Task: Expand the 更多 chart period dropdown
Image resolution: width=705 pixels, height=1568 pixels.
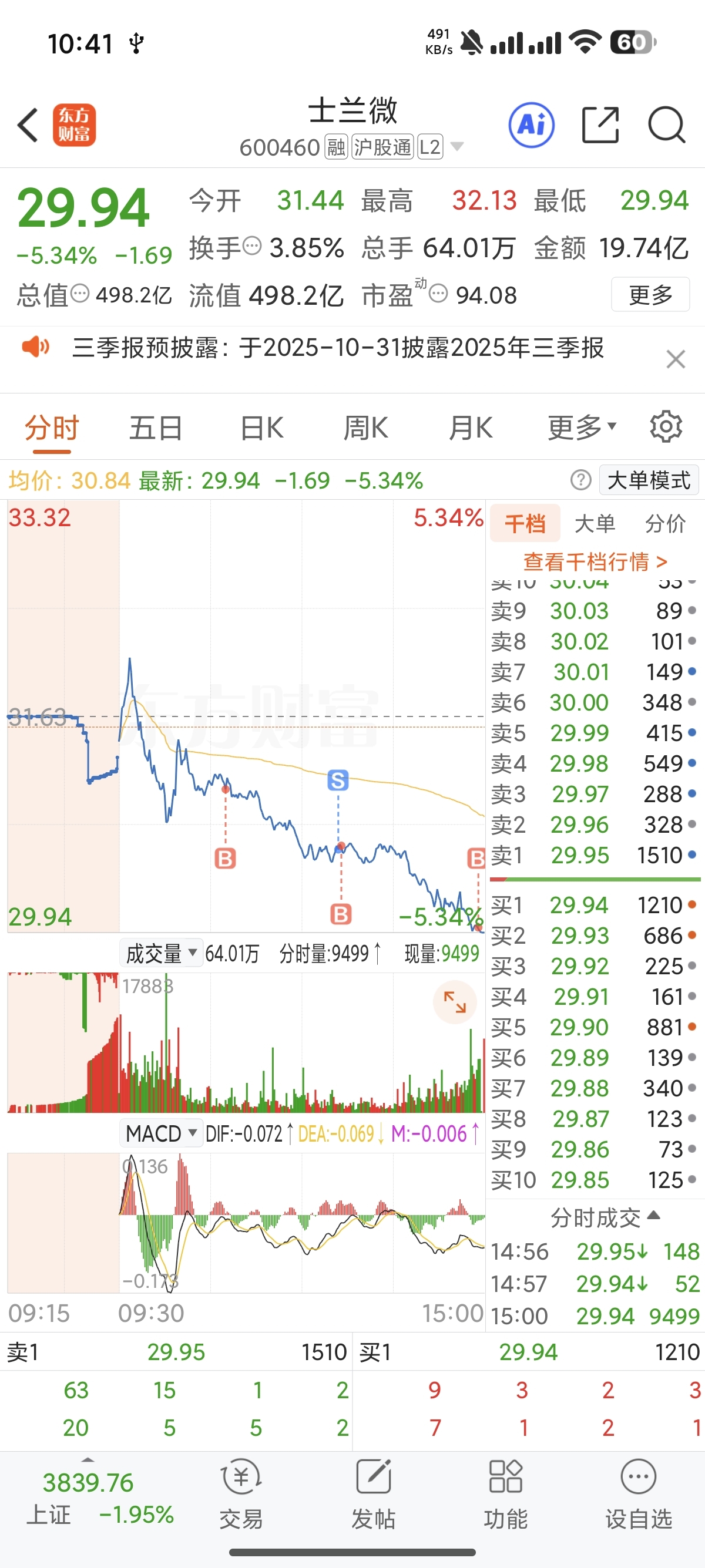Action: click(x=582, y=428)
